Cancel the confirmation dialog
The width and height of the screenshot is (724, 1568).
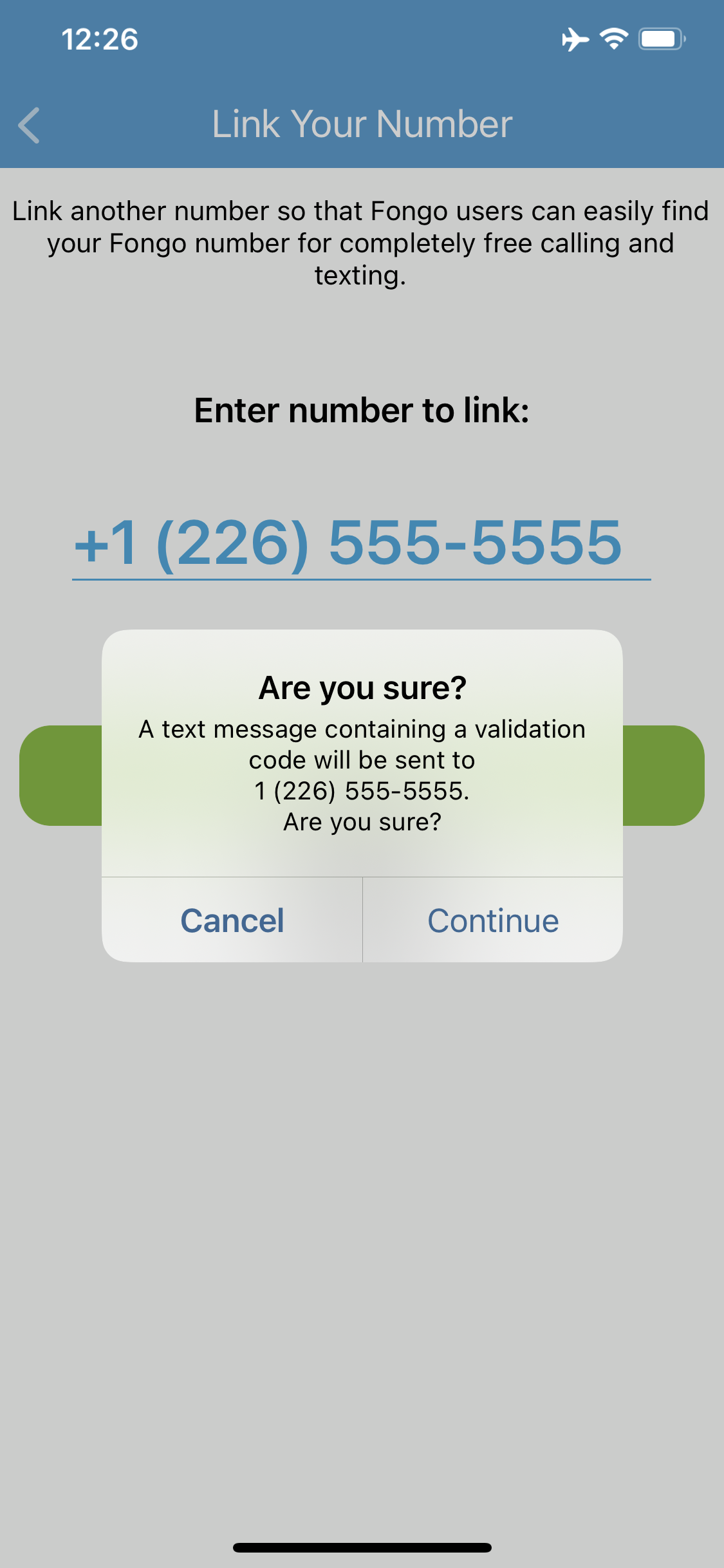(x=232, y=920)
